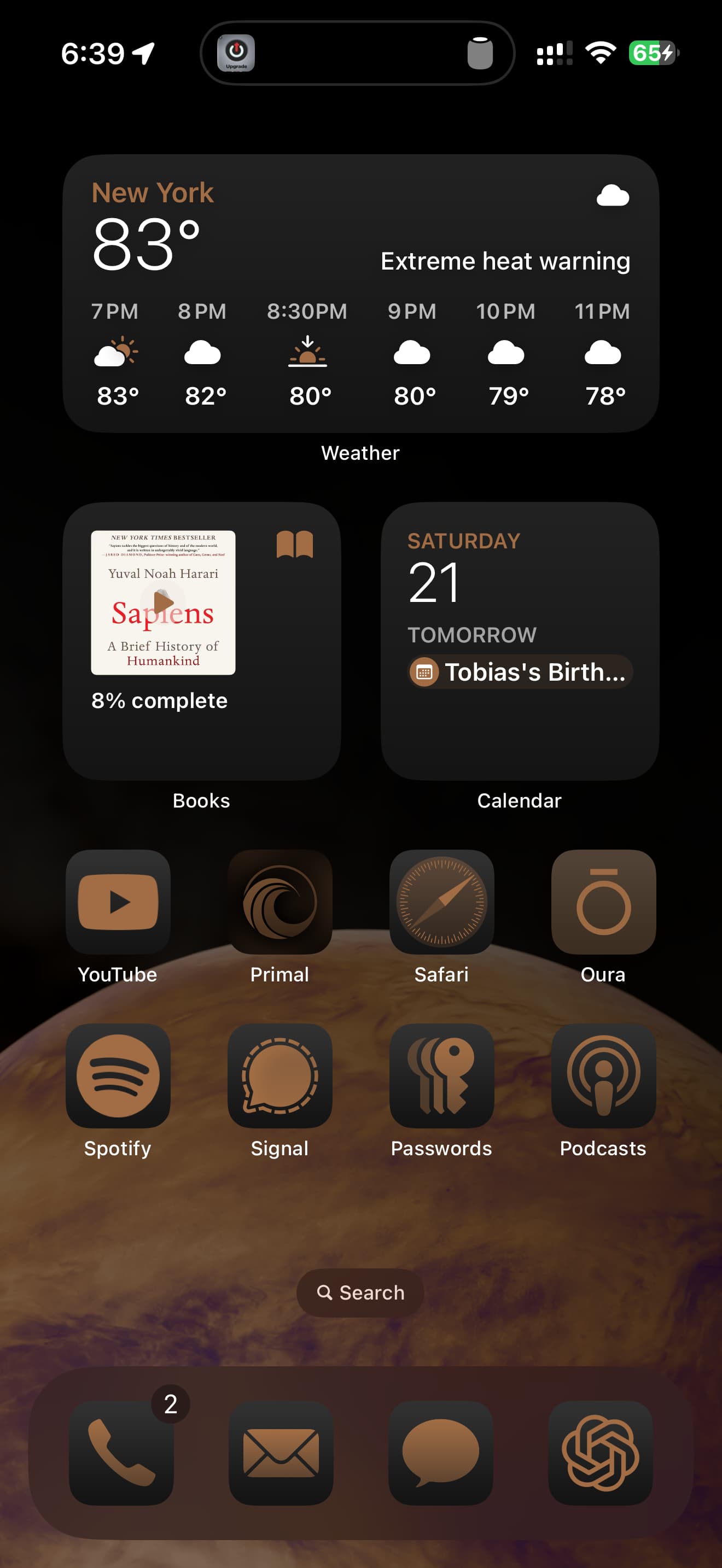Tap the Dynamic Island Upgrade activity

[x=236, y=53]
